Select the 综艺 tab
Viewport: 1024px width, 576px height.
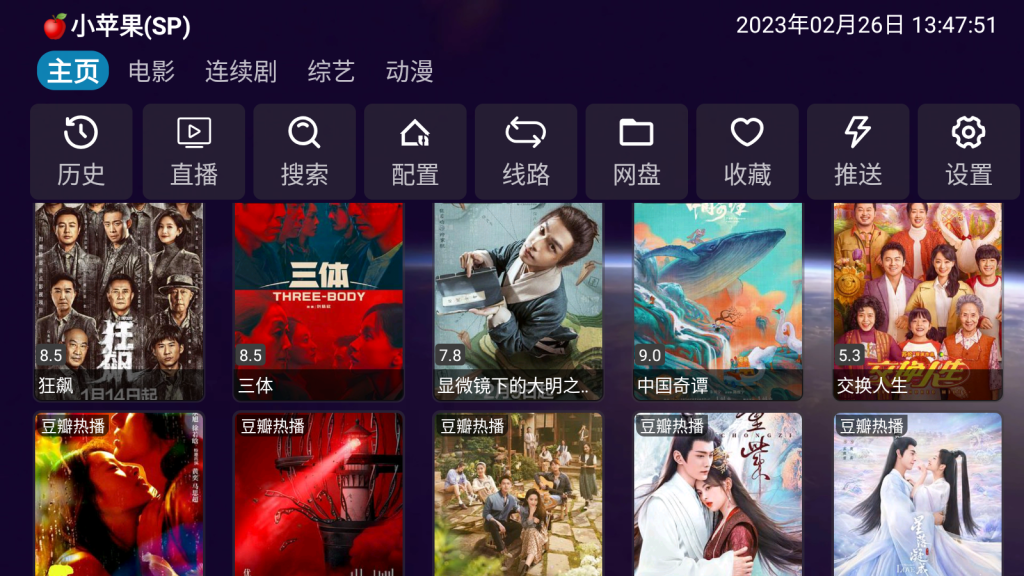tap(331, 71)
